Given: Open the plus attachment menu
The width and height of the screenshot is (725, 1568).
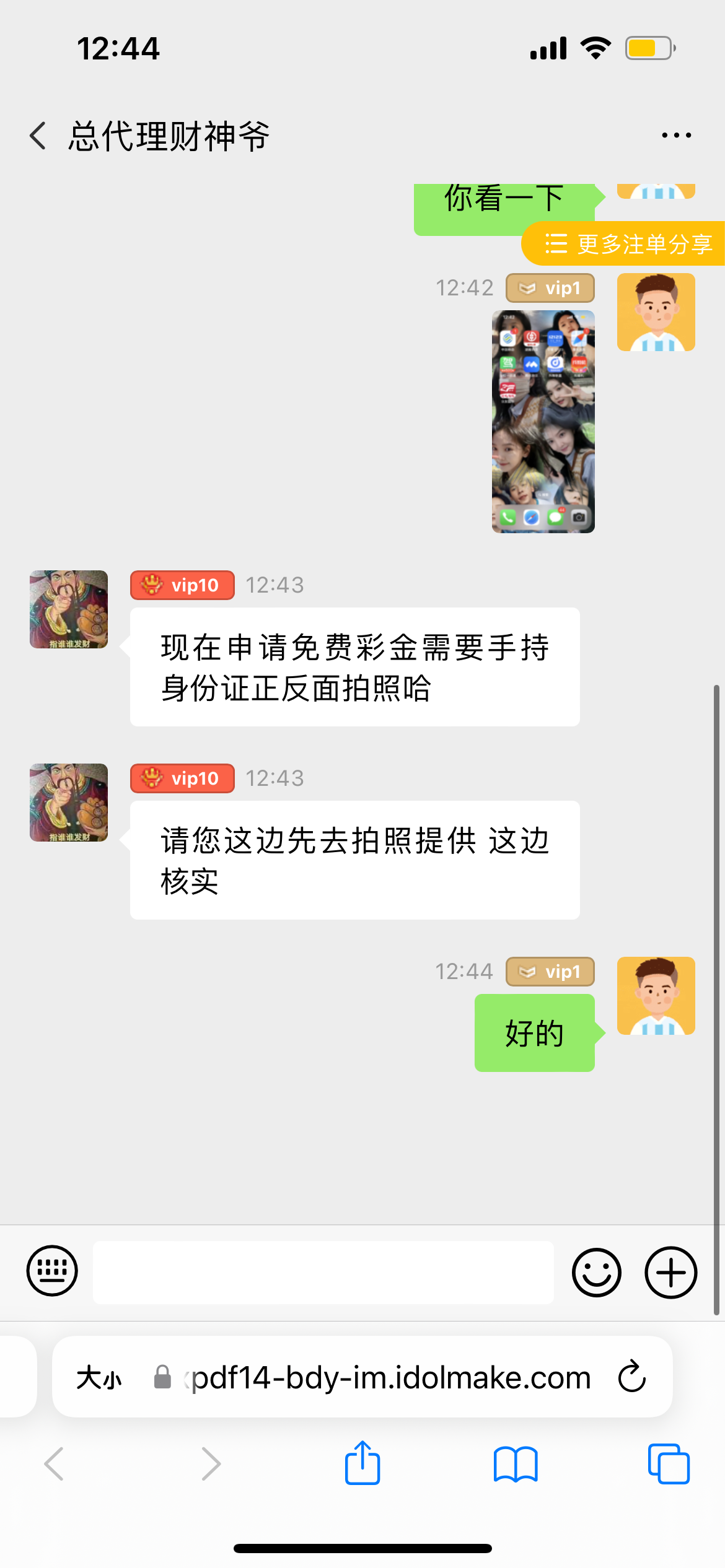Looking at the screenshot, I should pyautogui.click(x=670, y=1273).
